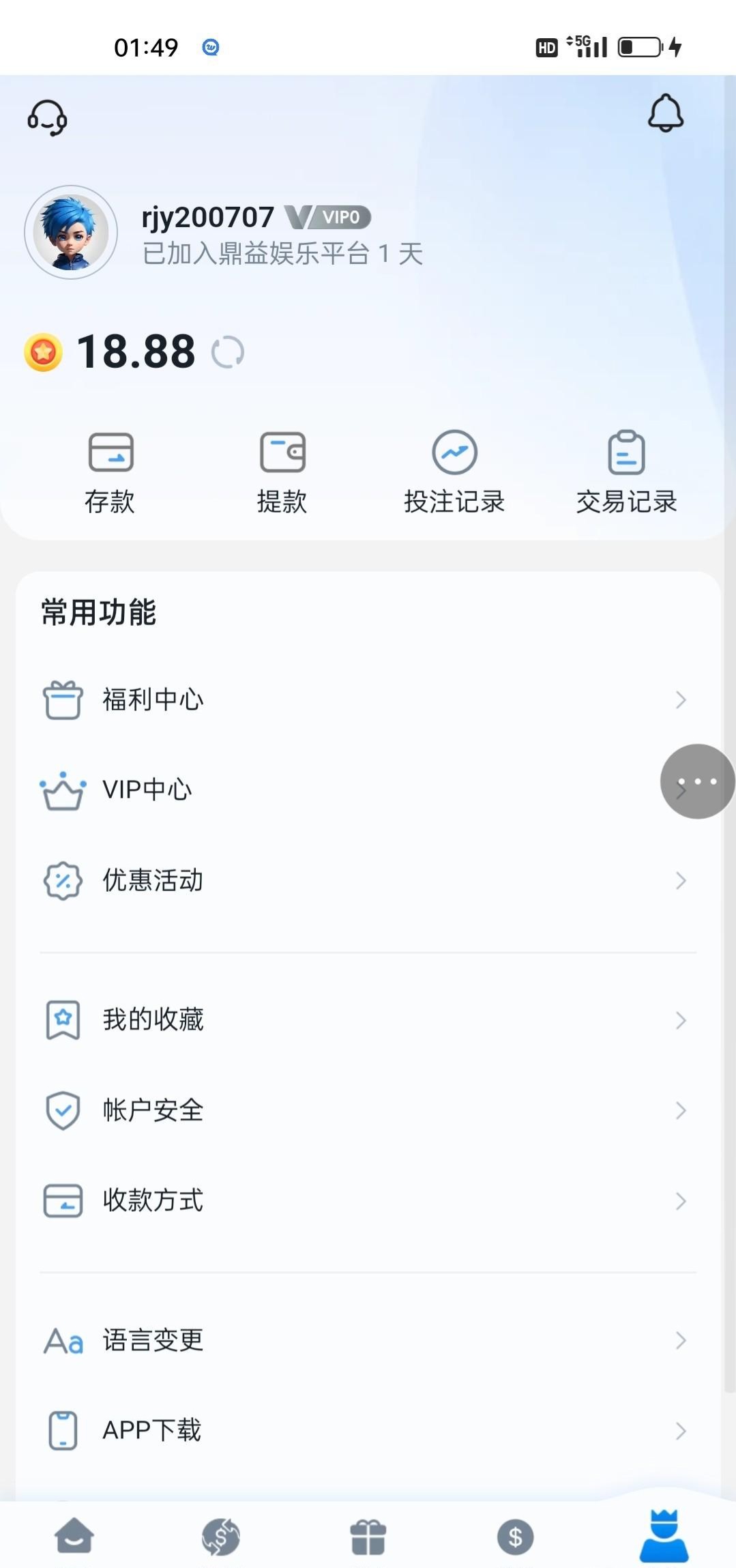This screenshot has height=1568, width=736.
Task: Open customer service headset icon
Action: click(x=47, y=118)
